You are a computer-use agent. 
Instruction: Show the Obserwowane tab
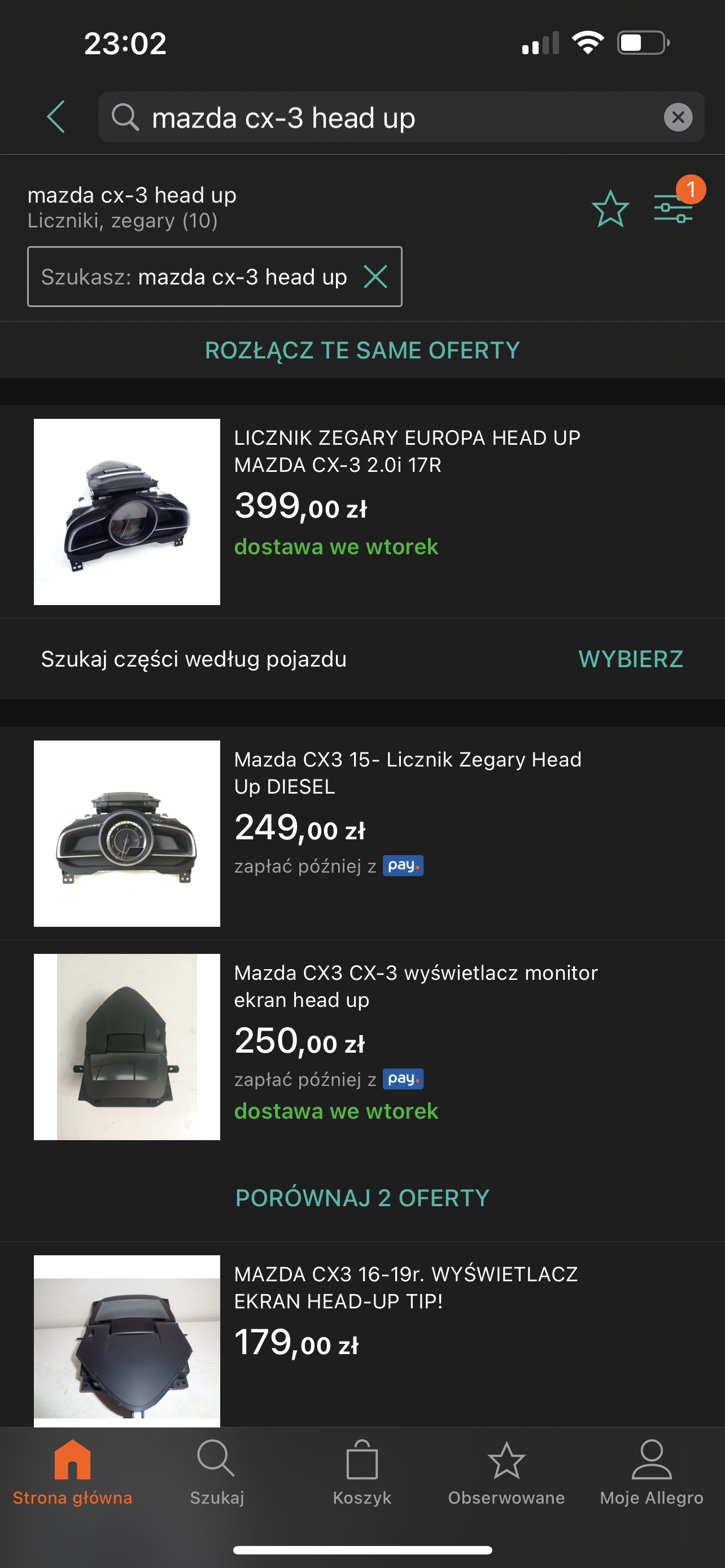tap(506, 1472)
